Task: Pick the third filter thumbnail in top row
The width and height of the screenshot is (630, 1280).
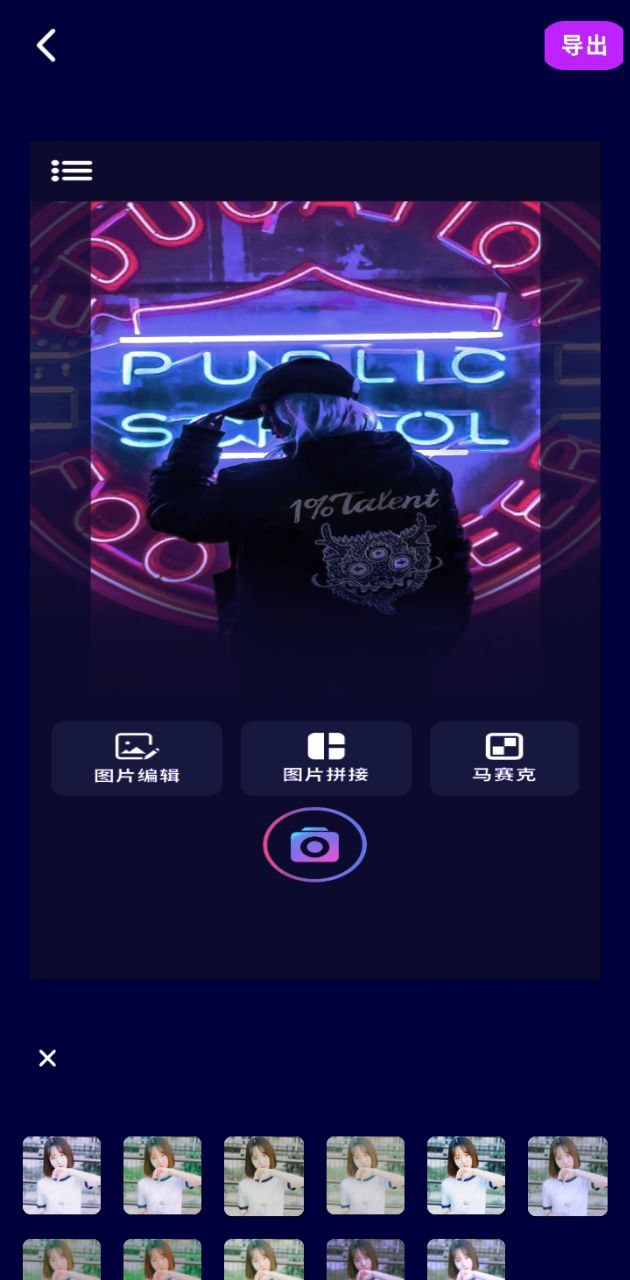Action: click(x=264, y=1175)
